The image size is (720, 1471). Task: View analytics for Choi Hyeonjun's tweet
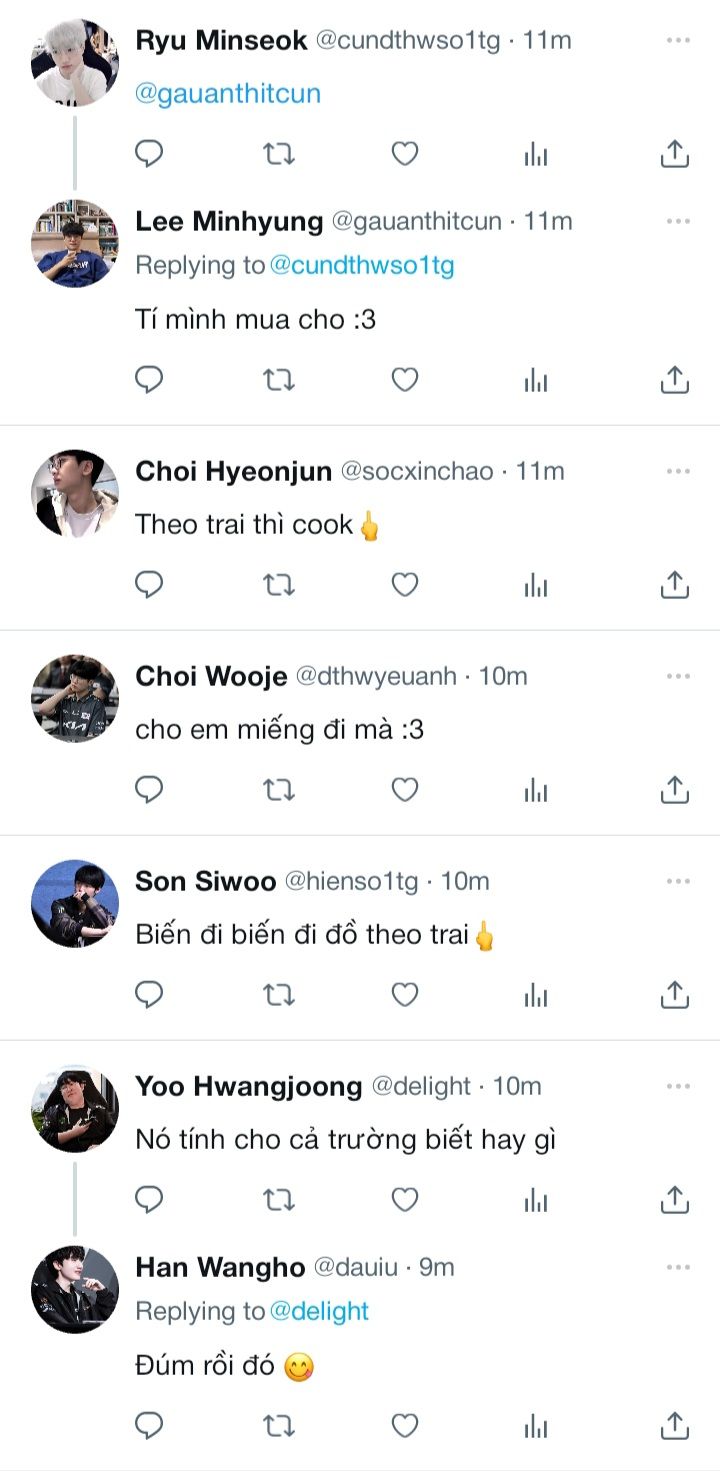537,585
